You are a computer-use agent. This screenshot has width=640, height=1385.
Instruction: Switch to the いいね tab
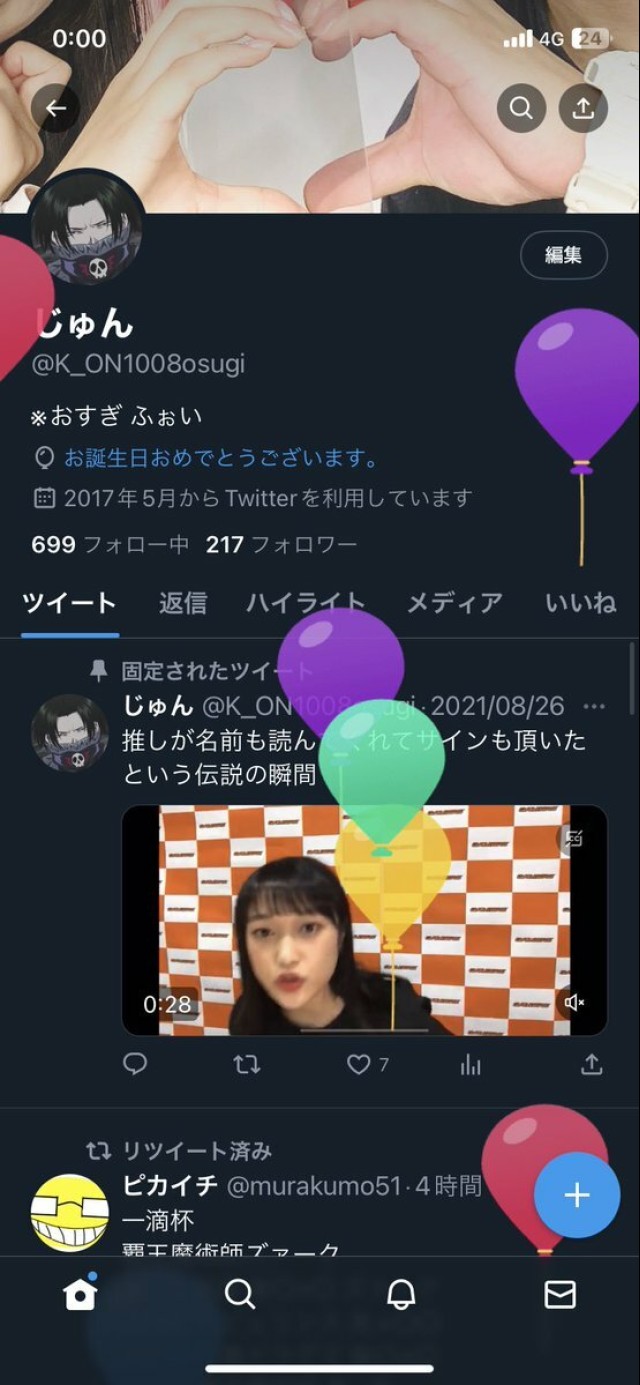pos(580,603)
